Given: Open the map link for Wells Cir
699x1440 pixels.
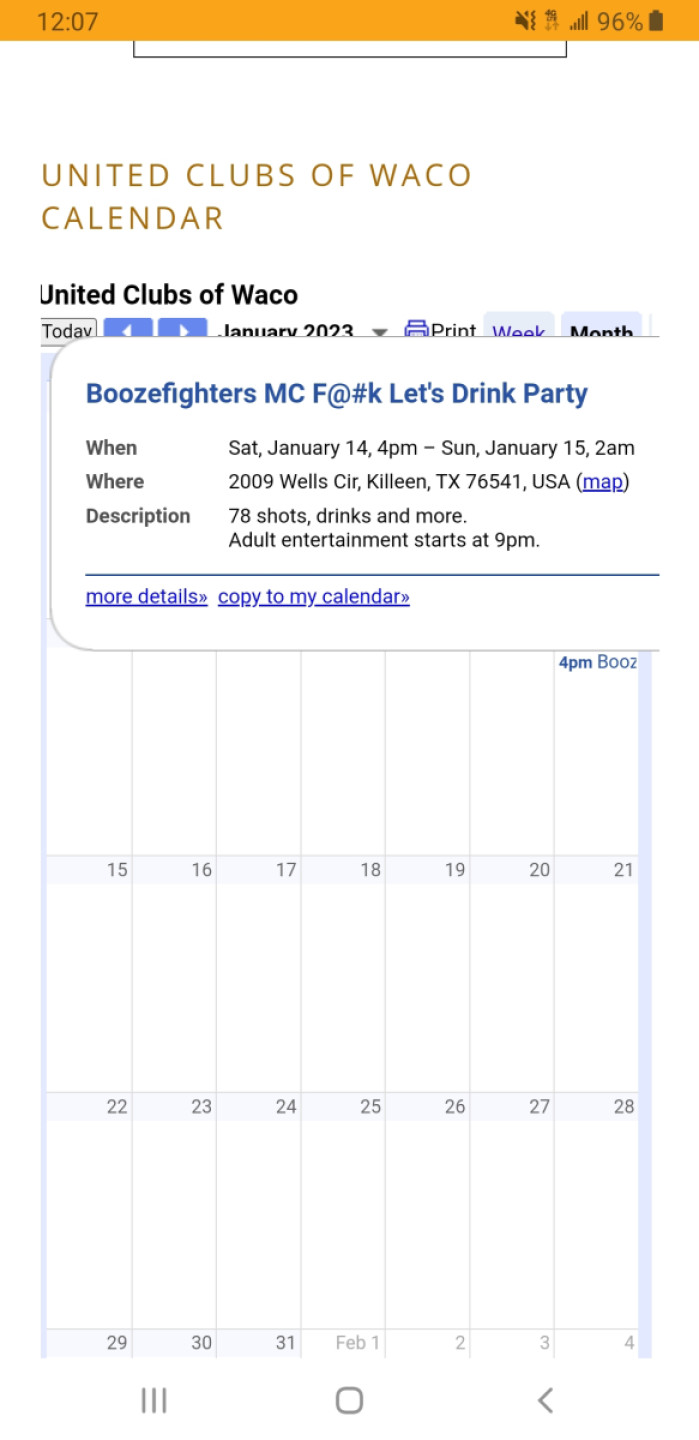Looking at the screenshot, I should [603, 482].
